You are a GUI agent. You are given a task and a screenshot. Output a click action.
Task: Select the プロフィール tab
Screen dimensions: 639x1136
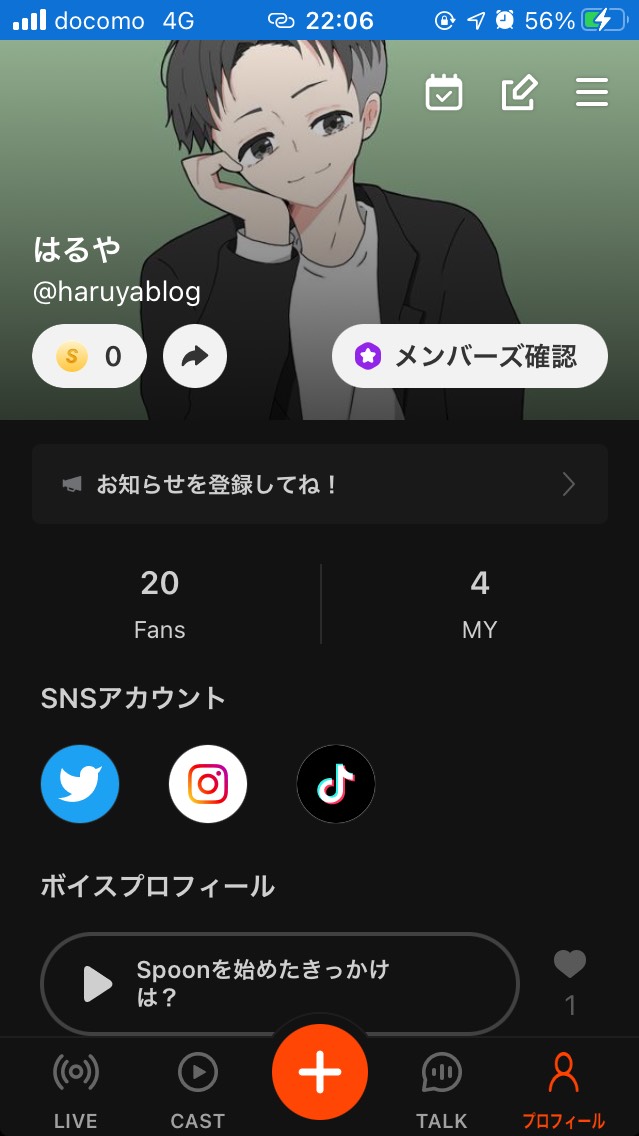point(564,1088)
